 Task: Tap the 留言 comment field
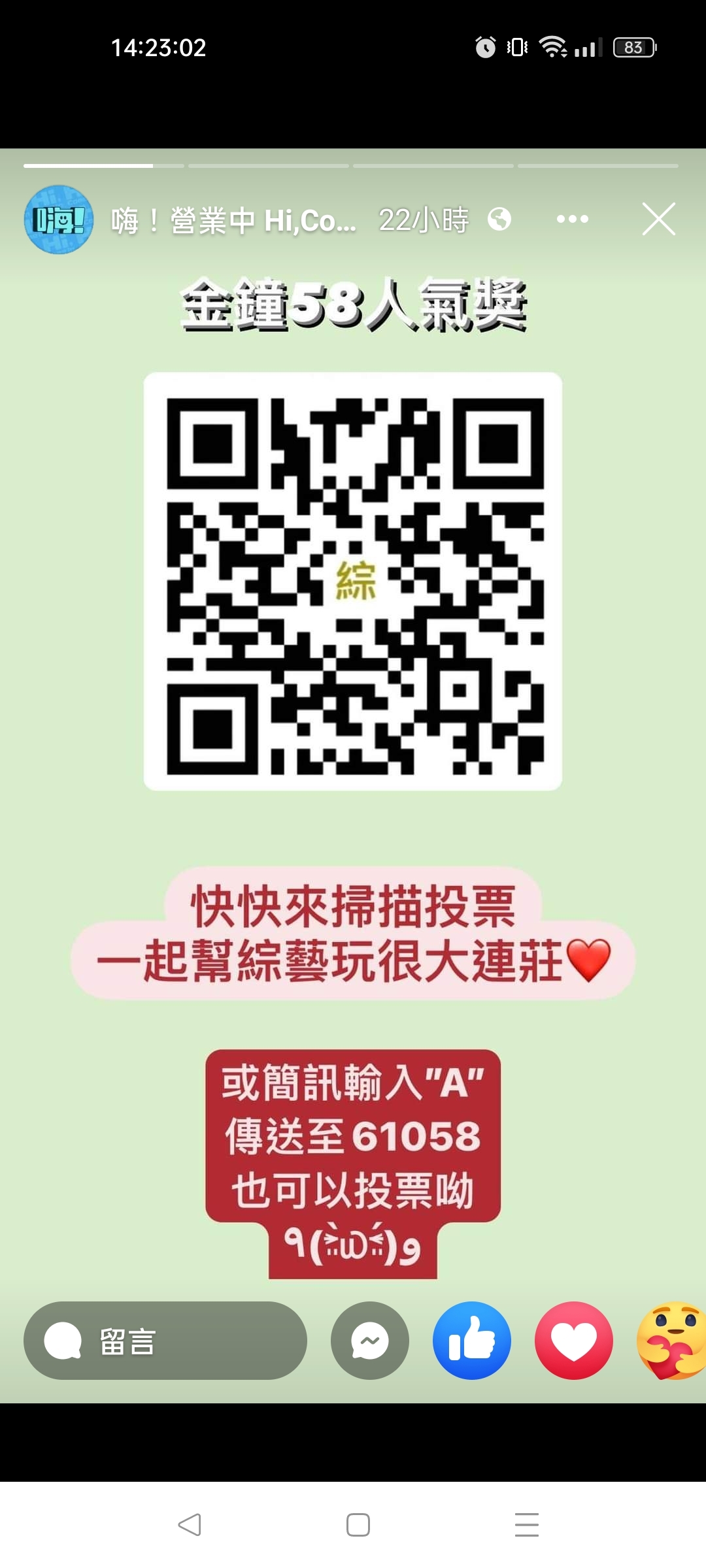[165, 1341]
